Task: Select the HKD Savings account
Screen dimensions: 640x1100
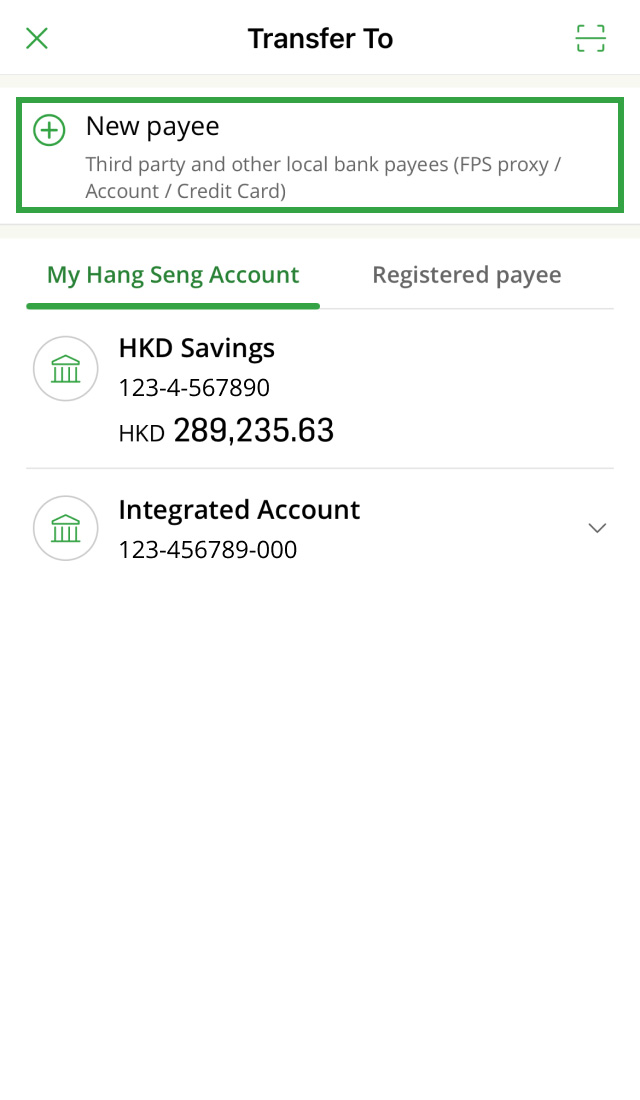Action: coord(320,388)
